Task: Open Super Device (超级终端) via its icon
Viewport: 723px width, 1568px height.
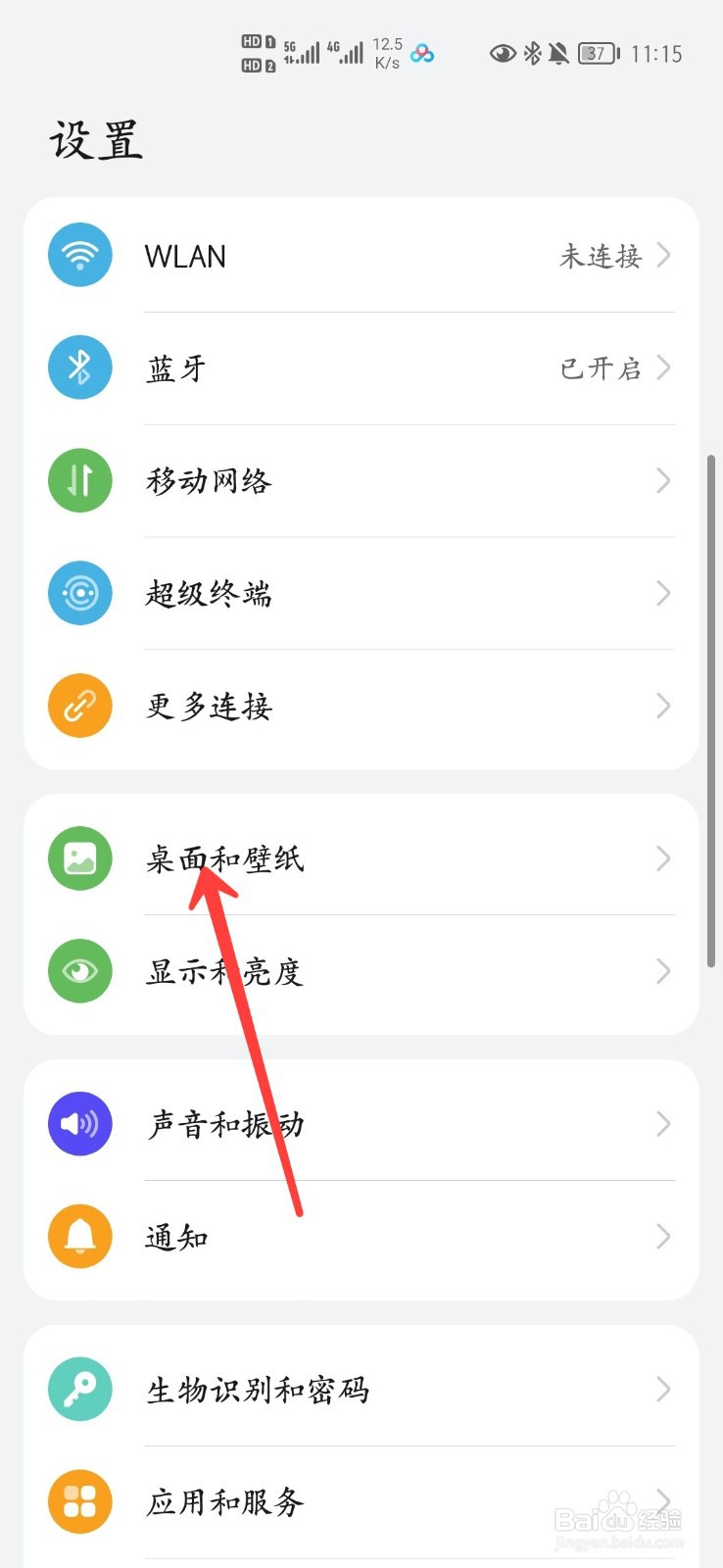Action: tap(79, 593)
